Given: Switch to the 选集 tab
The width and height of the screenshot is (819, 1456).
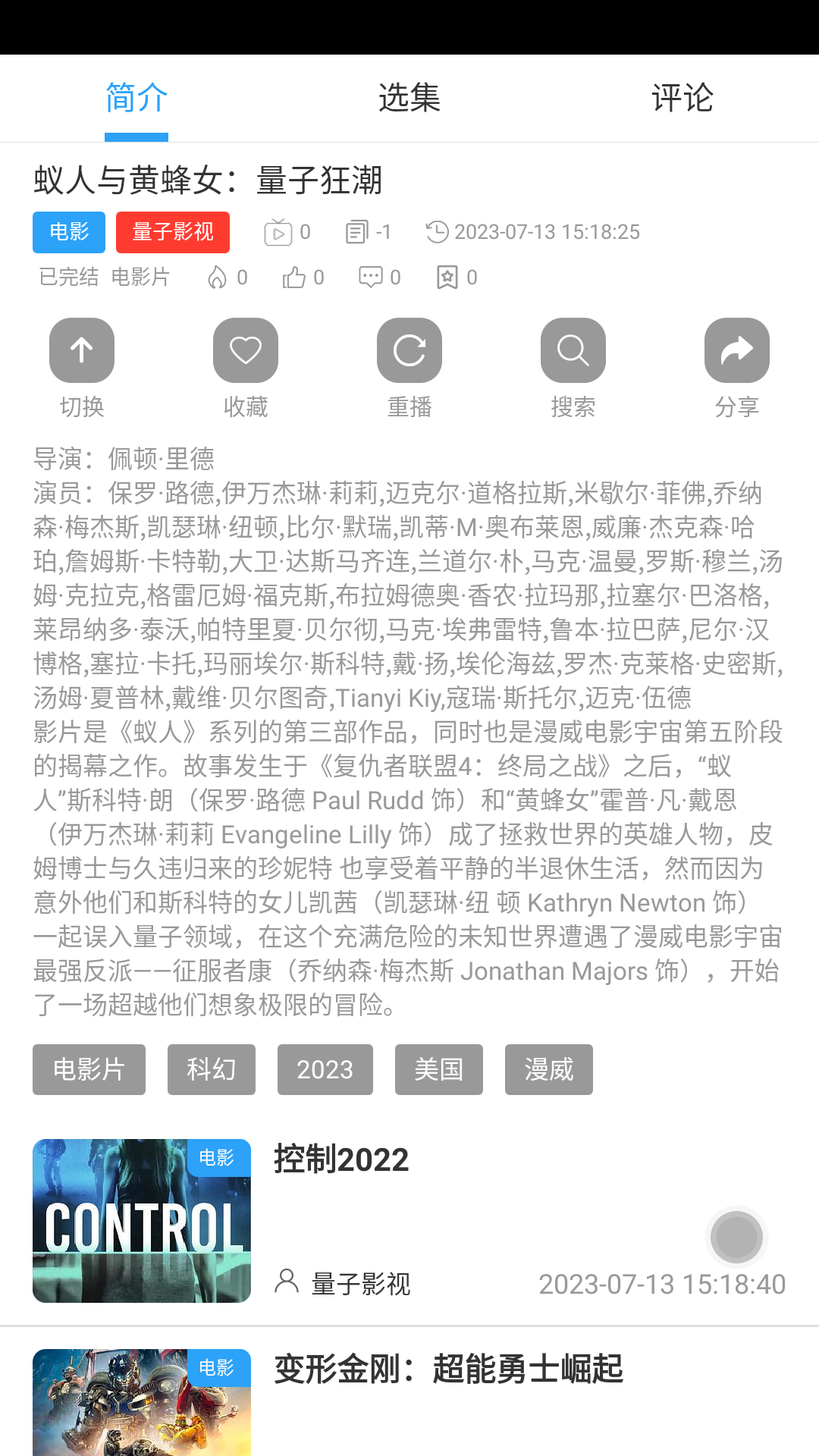Looking at the screenshot, I should [x=409, y=98].
